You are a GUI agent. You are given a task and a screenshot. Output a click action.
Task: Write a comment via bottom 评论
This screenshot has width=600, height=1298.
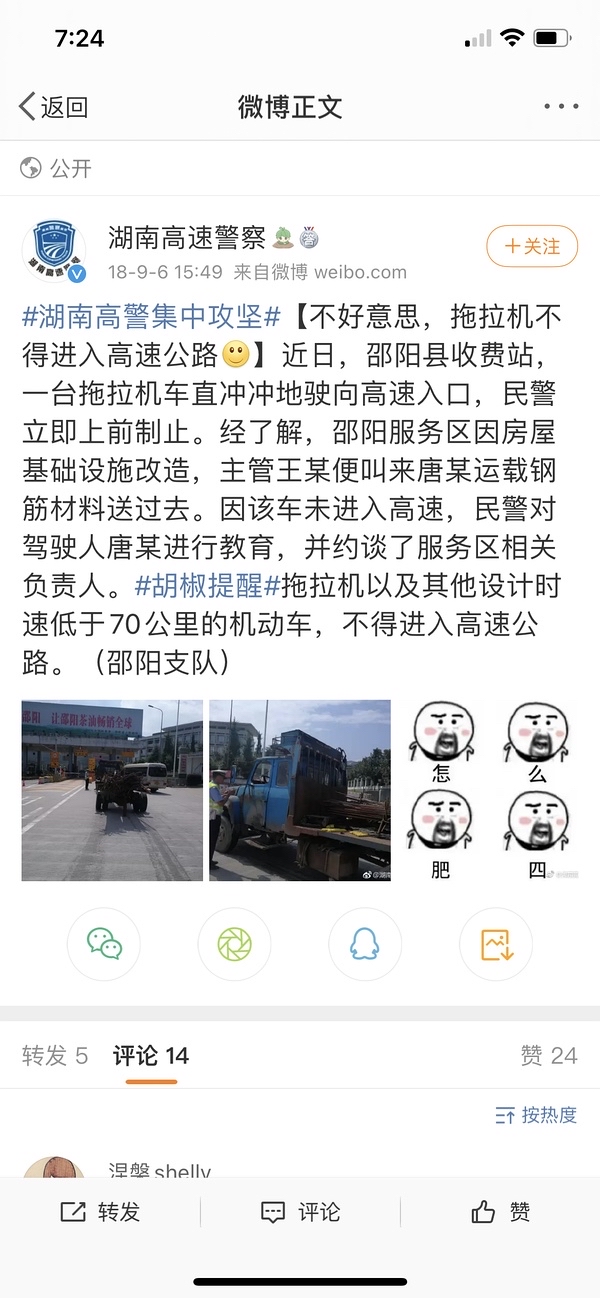point(300,1212)
